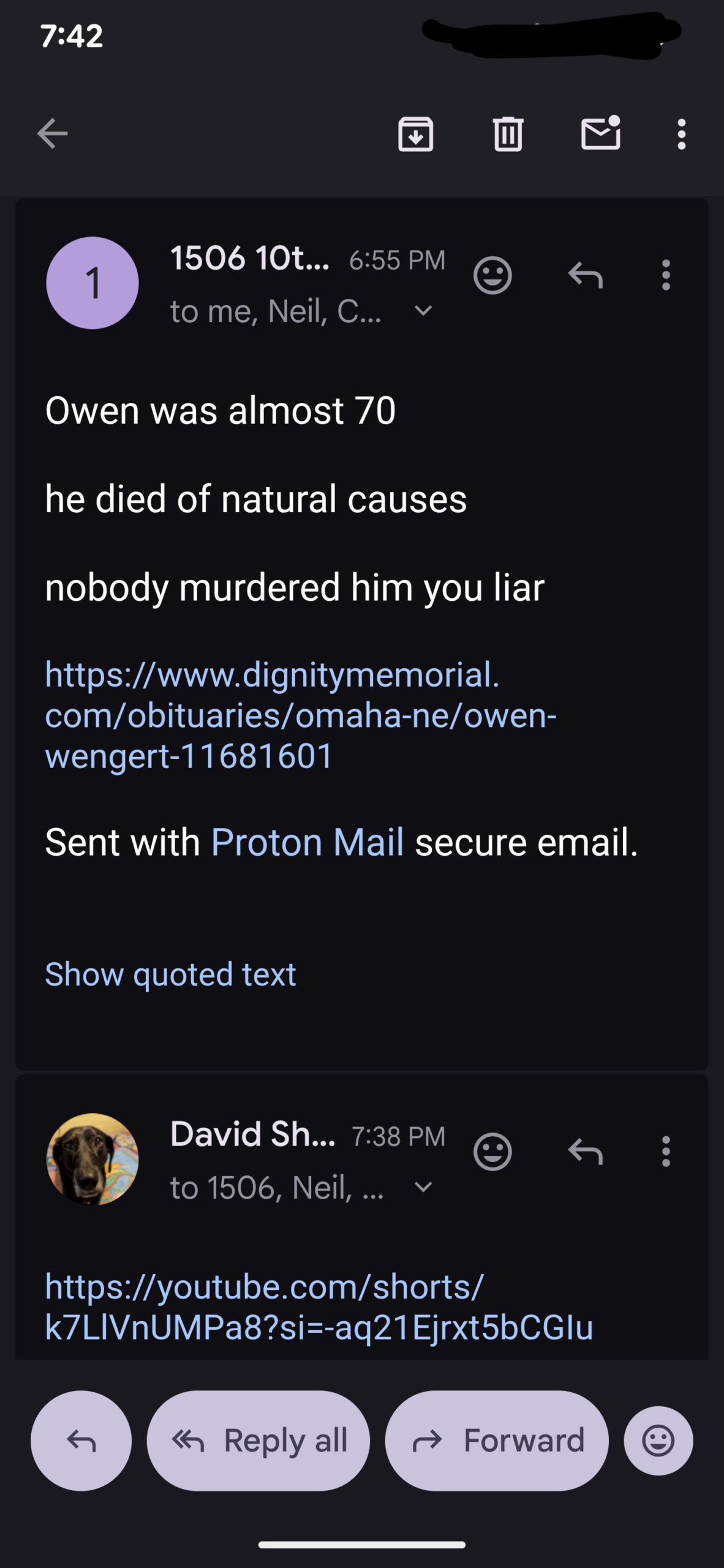This screenshot has height=1568, width=724.
Task: React with emoji to David's message
Action: (x=492, y=1152)
